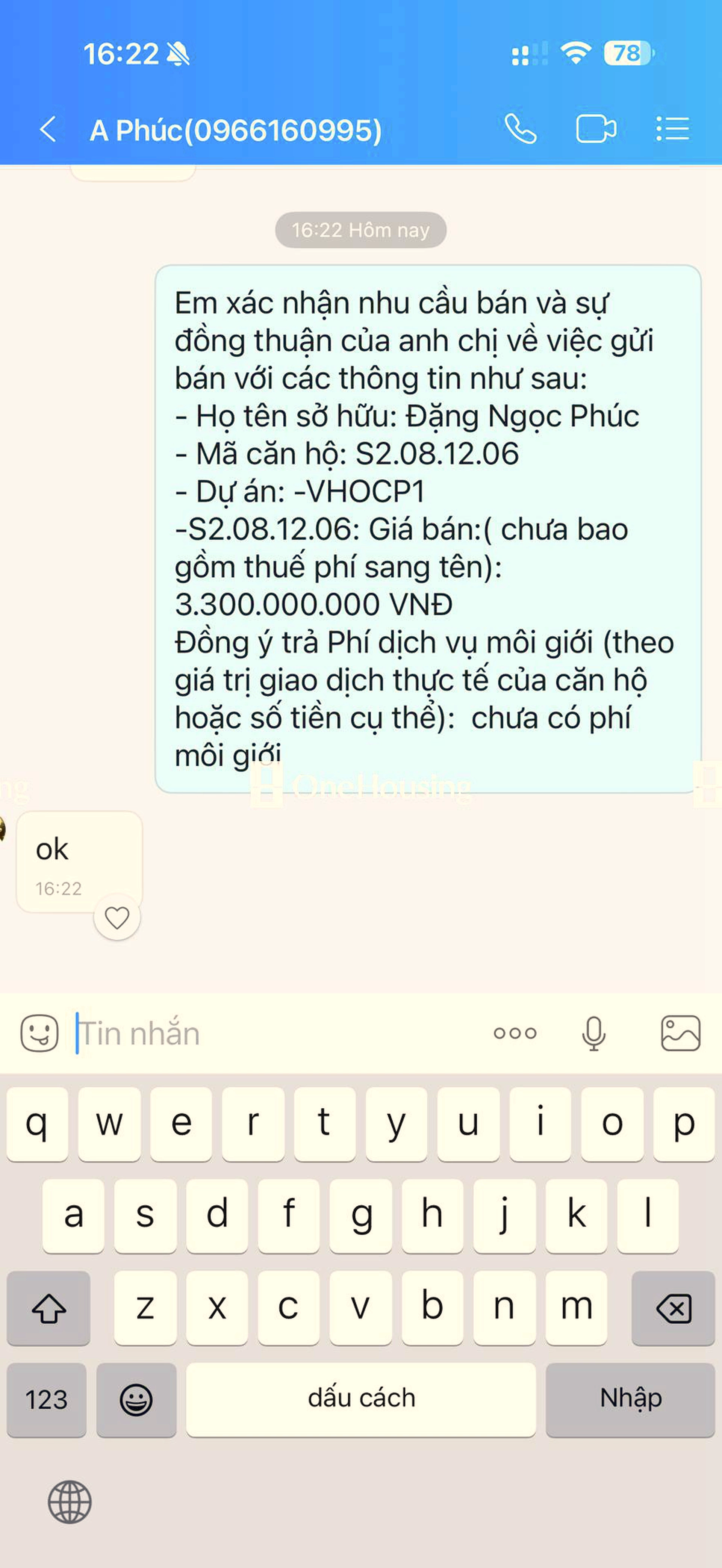Record a voice message

pyautogui.click(x=593, y=1033)
